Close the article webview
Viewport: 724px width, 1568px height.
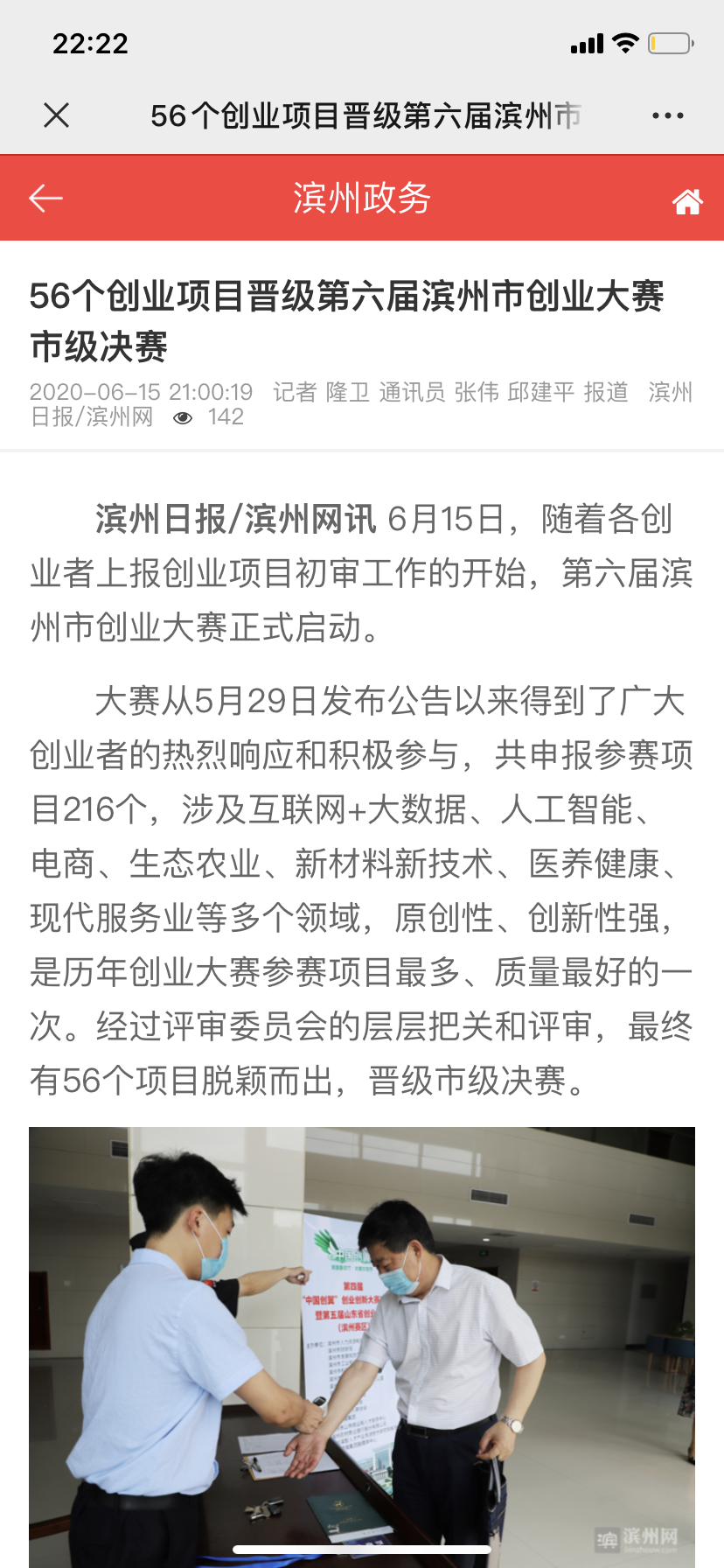tap(57, 115)
